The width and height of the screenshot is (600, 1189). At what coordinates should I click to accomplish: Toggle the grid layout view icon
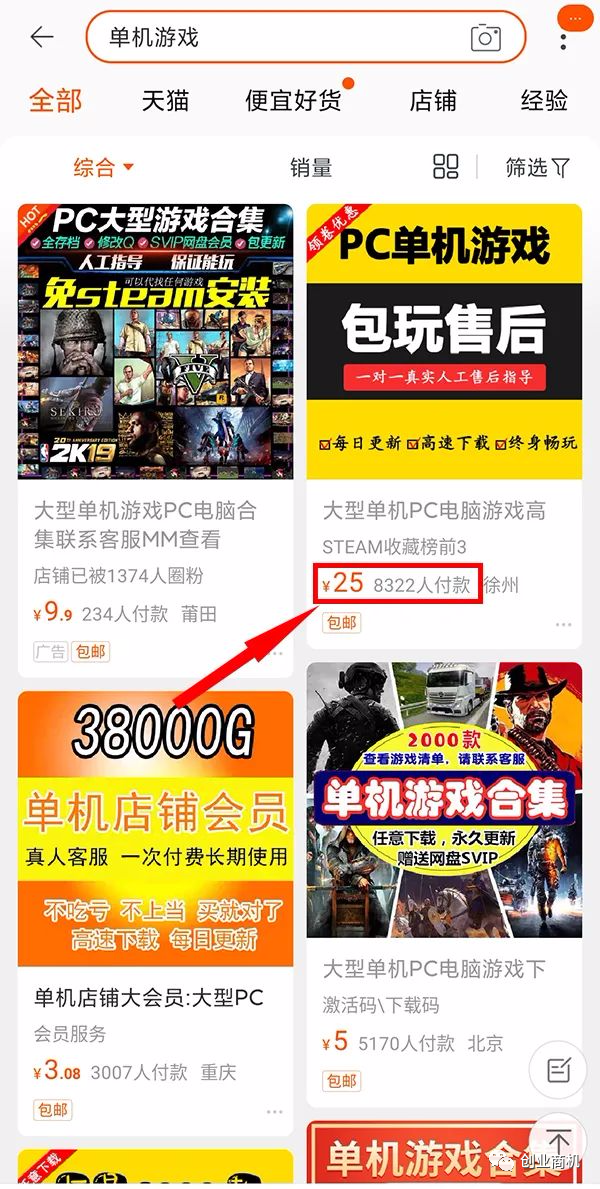(446, 167)
